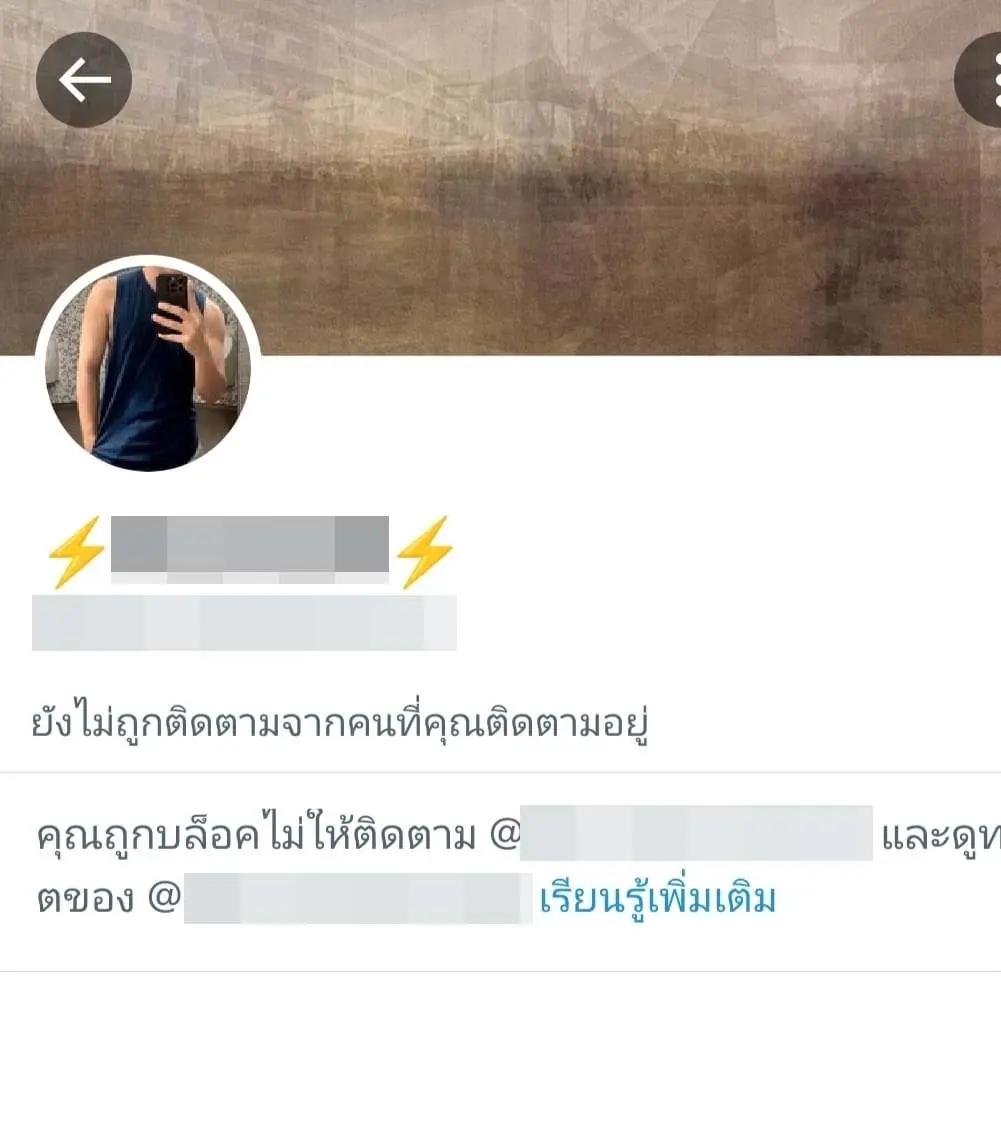Go back using the arrow icon
The width and height of the screenshot is (1001, 1125).
tap(84, 80)
